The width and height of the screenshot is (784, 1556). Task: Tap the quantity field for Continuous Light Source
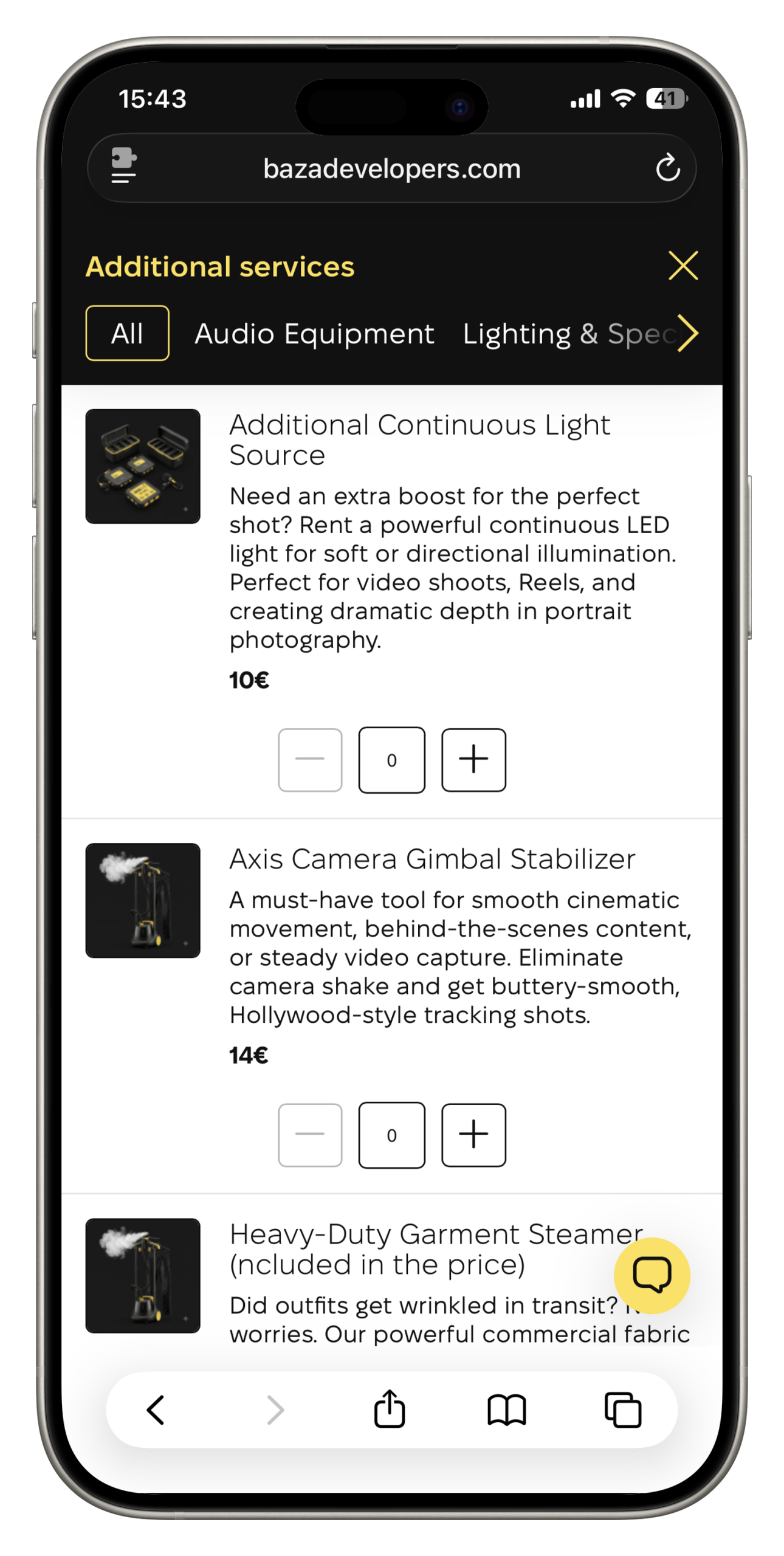click(391, 759)
